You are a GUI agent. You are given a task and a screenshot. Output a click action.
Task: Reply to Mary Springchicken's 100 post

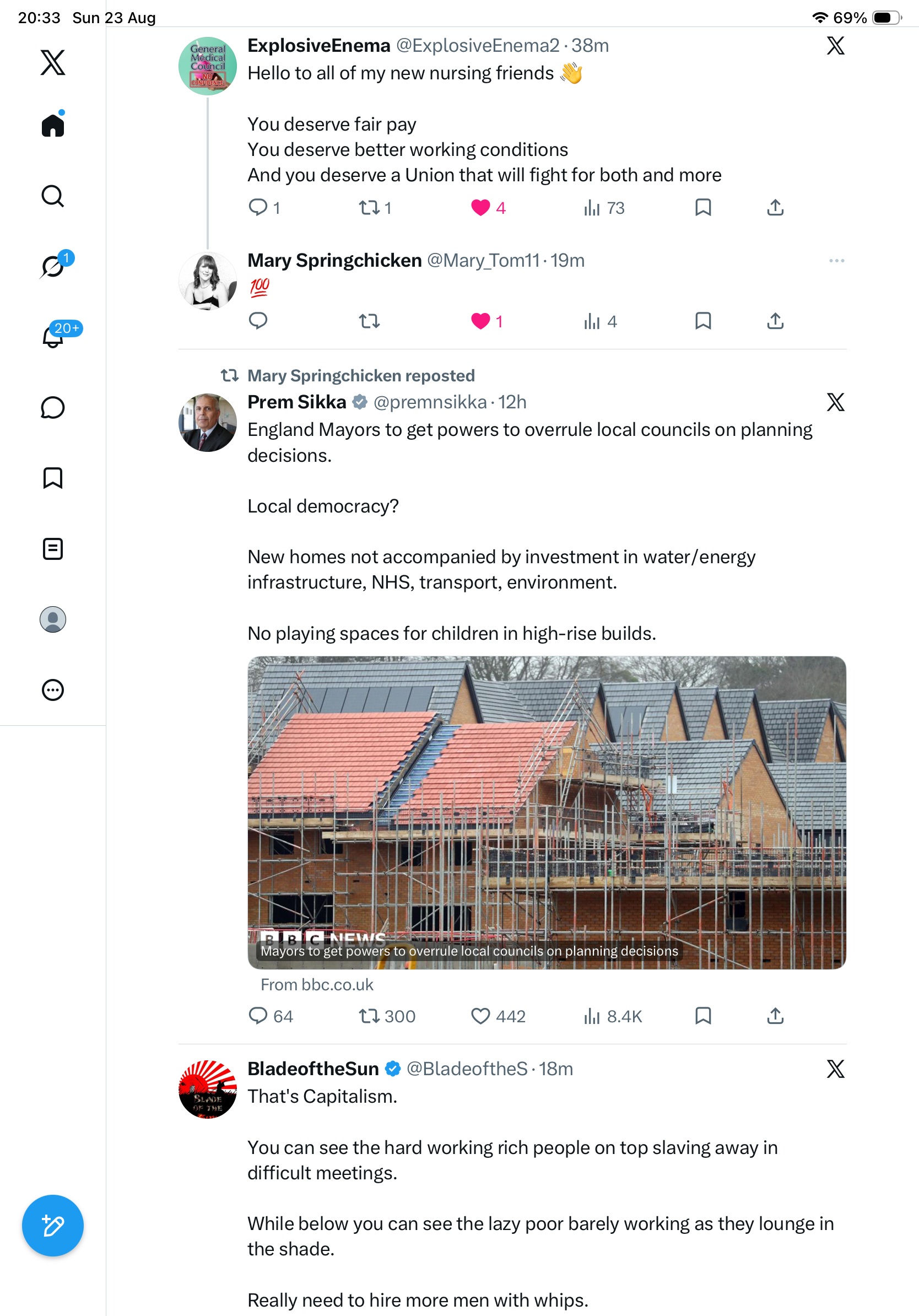coord(258,321)
